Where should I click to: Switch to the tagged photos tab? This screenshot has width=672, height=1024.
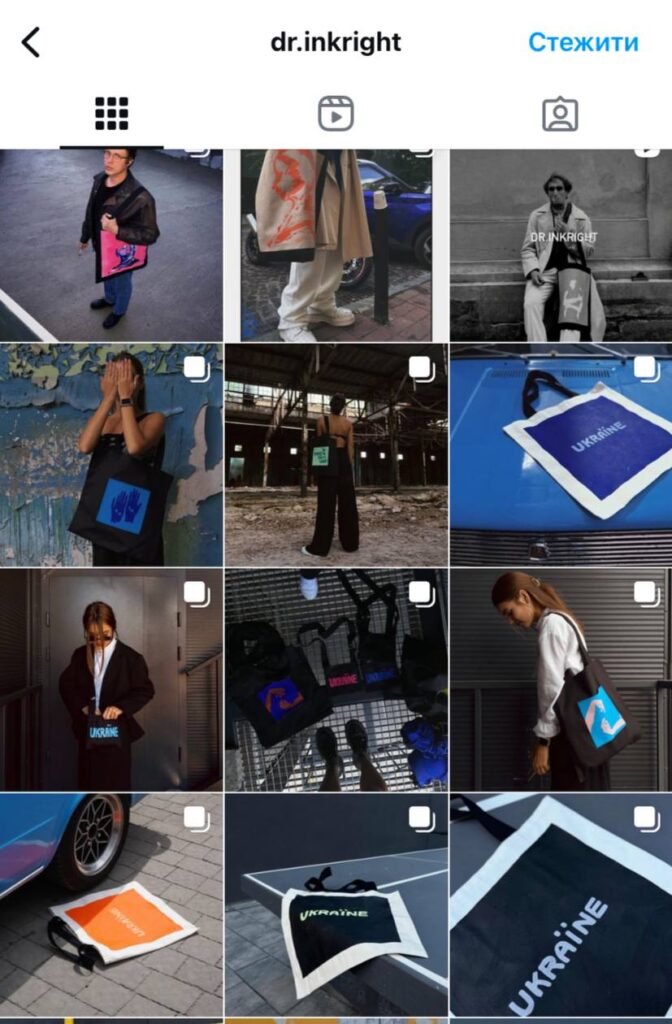point(560,114)
